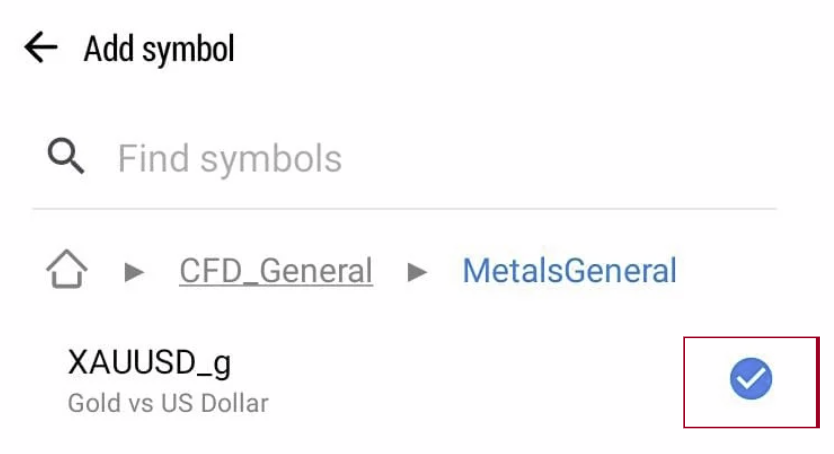The image size is (834, 454).
Task: Go to CFD_General in breadcrumb
Action: 275,270
